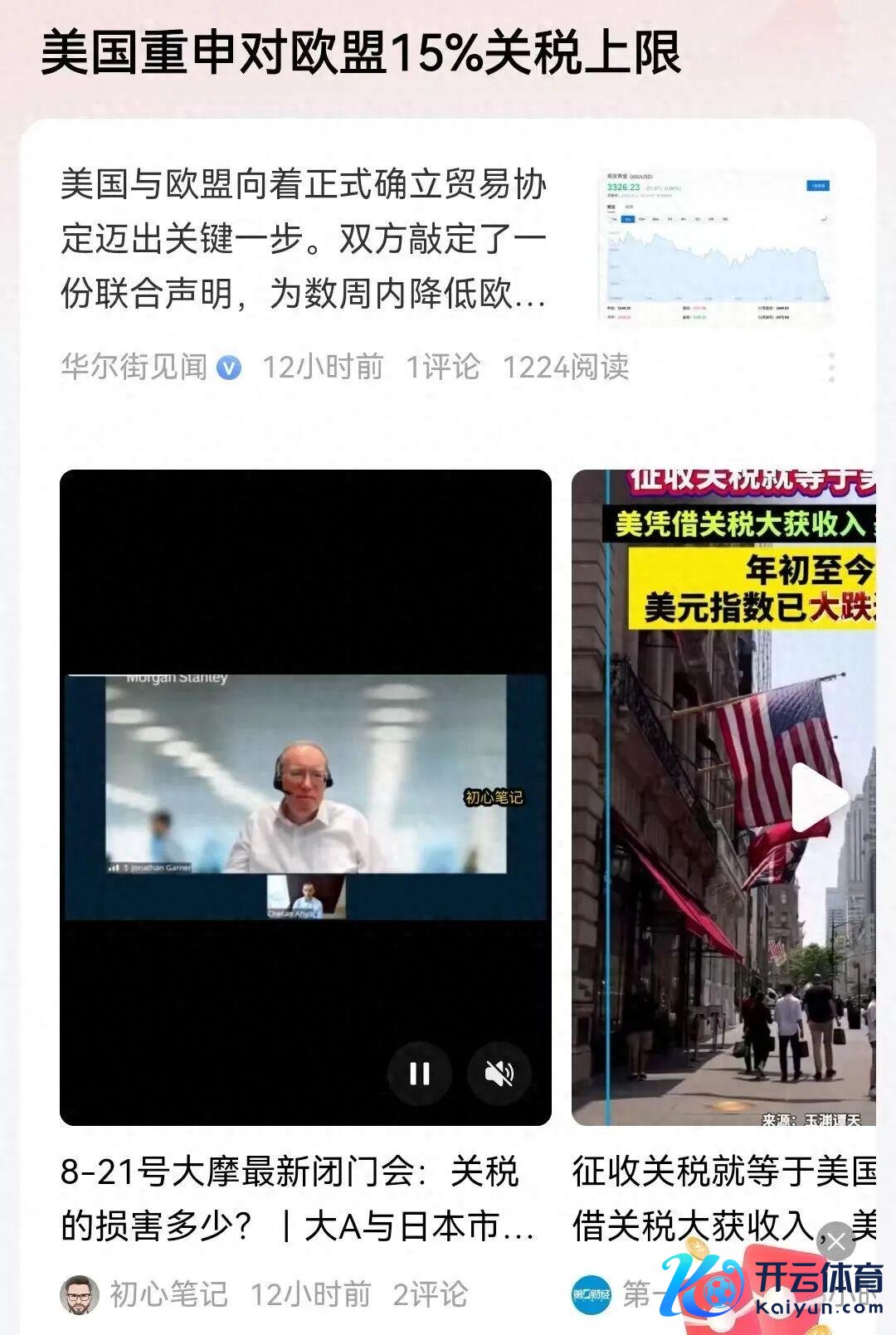Open the overflow menu on 华尔街见闻 article
Screen dimensions: 896x1335
831,368
